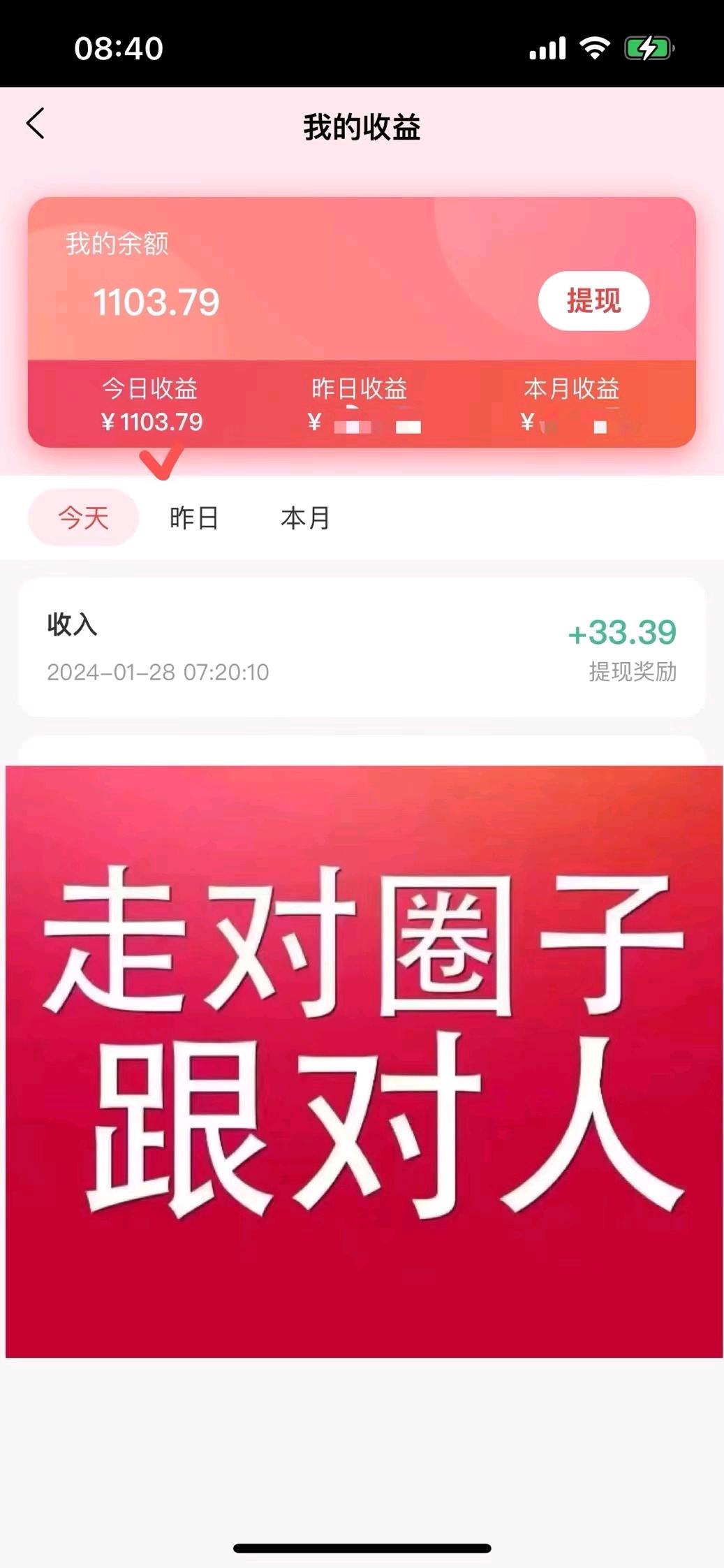Switch to the 昨日 tab
The height and width of the screenshot is (1568, 724).
[193, 518]
